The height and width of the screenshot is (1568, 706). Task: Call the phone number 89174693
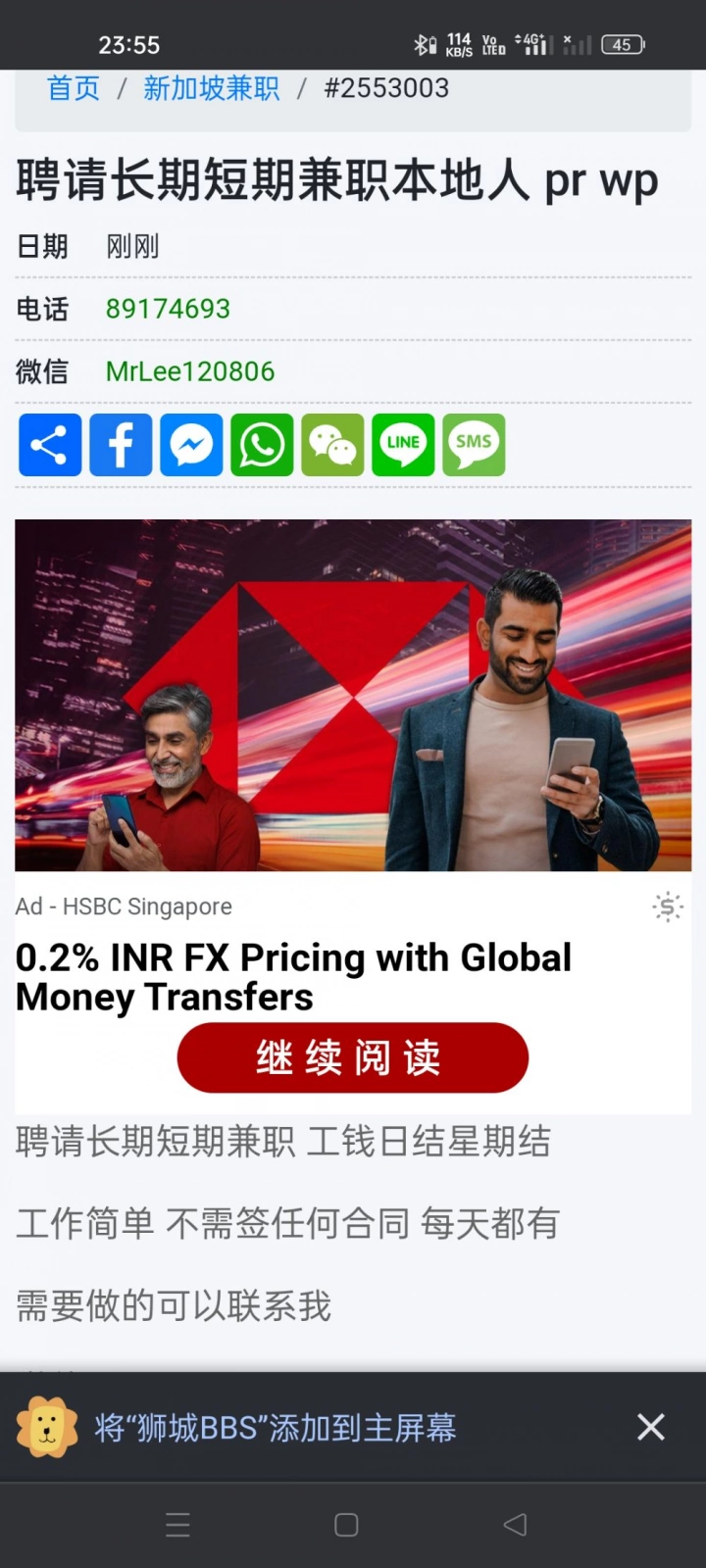(x=168, y=309)
